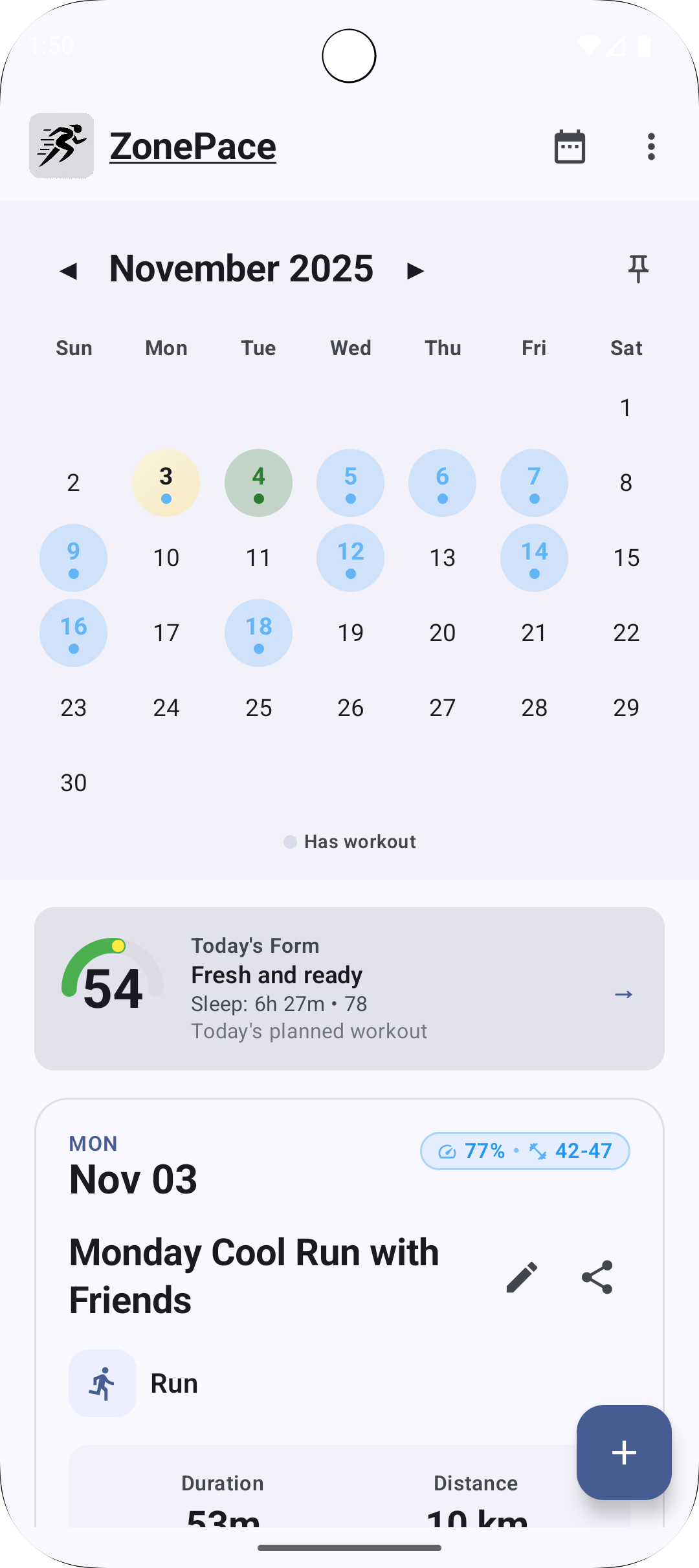Select November 30 on the calendar
This screenshot has height=1568, width=699.
coord(74,783)
